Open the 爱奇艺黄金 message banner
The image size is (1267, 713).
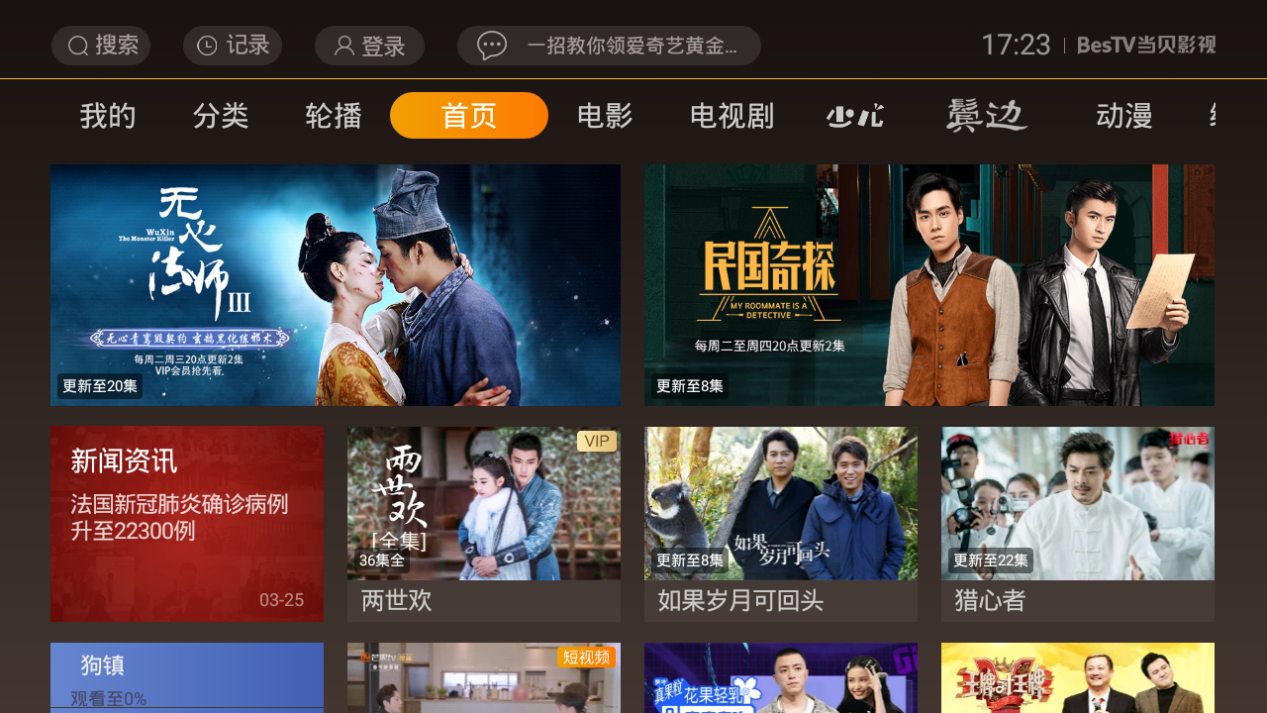click(x=608, y=46)
